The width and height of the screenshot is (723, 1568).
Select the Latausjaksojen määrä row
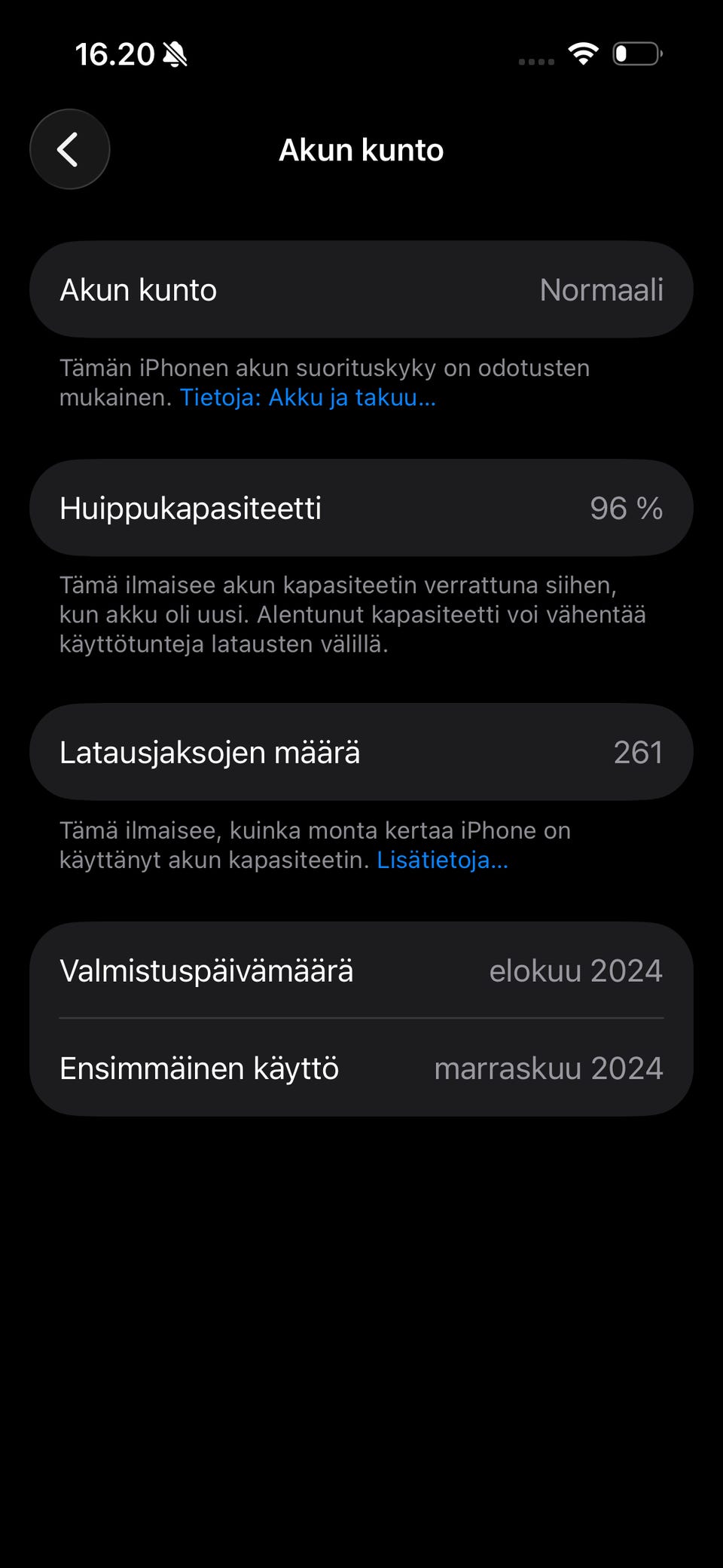click(361, 751)
